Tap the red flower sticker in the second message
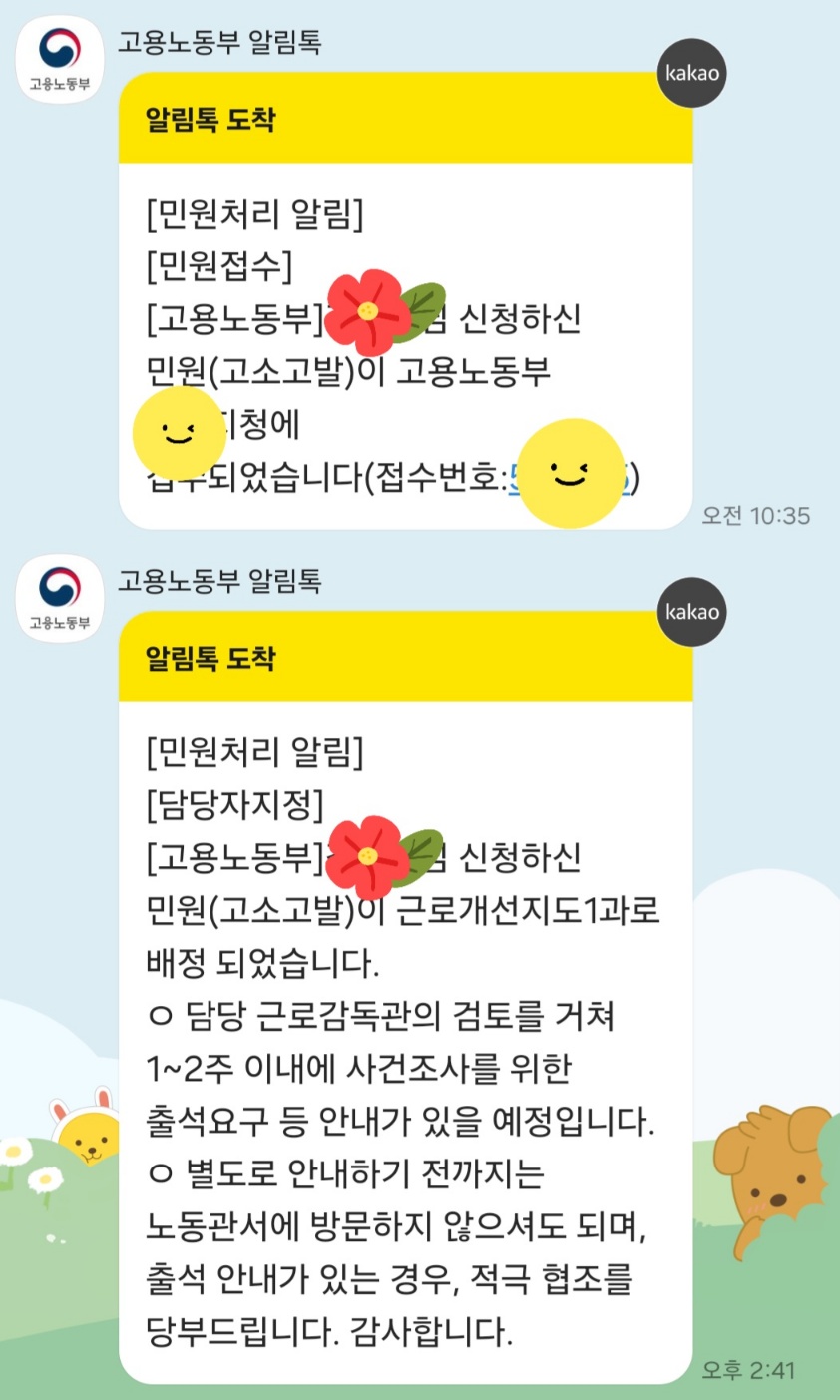Screen dimensions: 840x1400 tap(367, 856)
